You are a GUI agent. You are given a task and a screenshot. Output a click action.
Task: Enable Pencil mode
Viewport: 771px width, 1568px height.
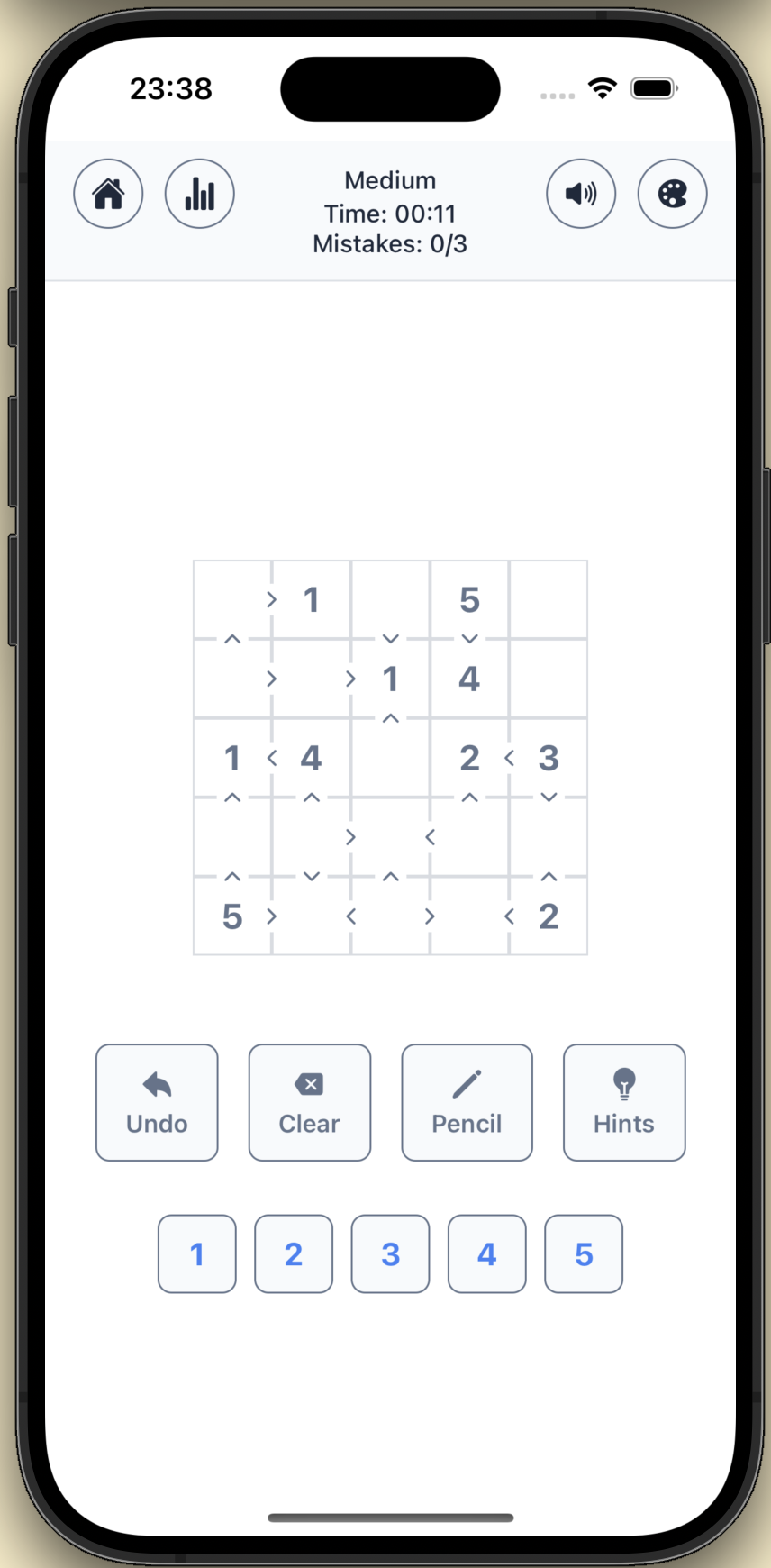coord(467,1102)
